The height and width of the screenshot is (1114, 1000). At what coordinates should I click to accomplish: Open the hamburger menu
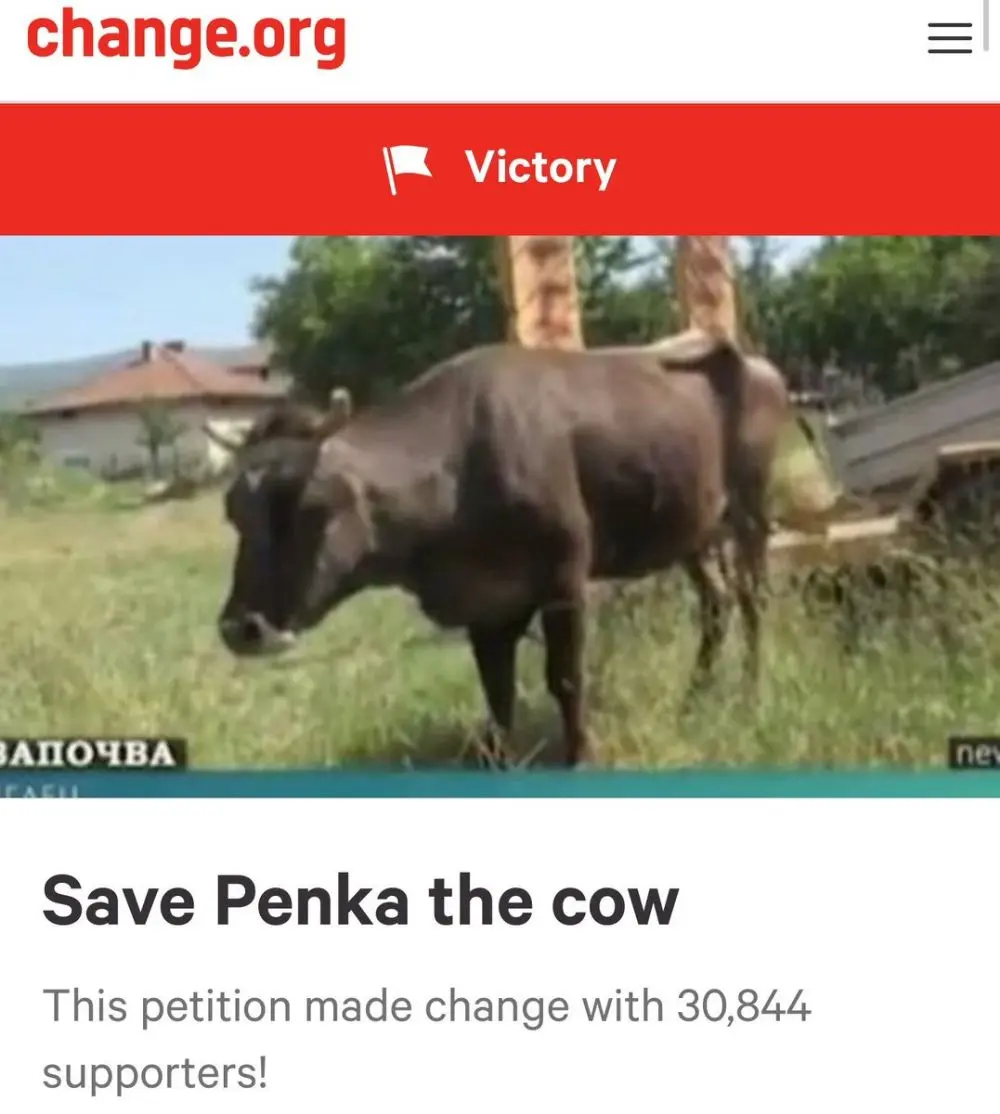coord(949,39)
